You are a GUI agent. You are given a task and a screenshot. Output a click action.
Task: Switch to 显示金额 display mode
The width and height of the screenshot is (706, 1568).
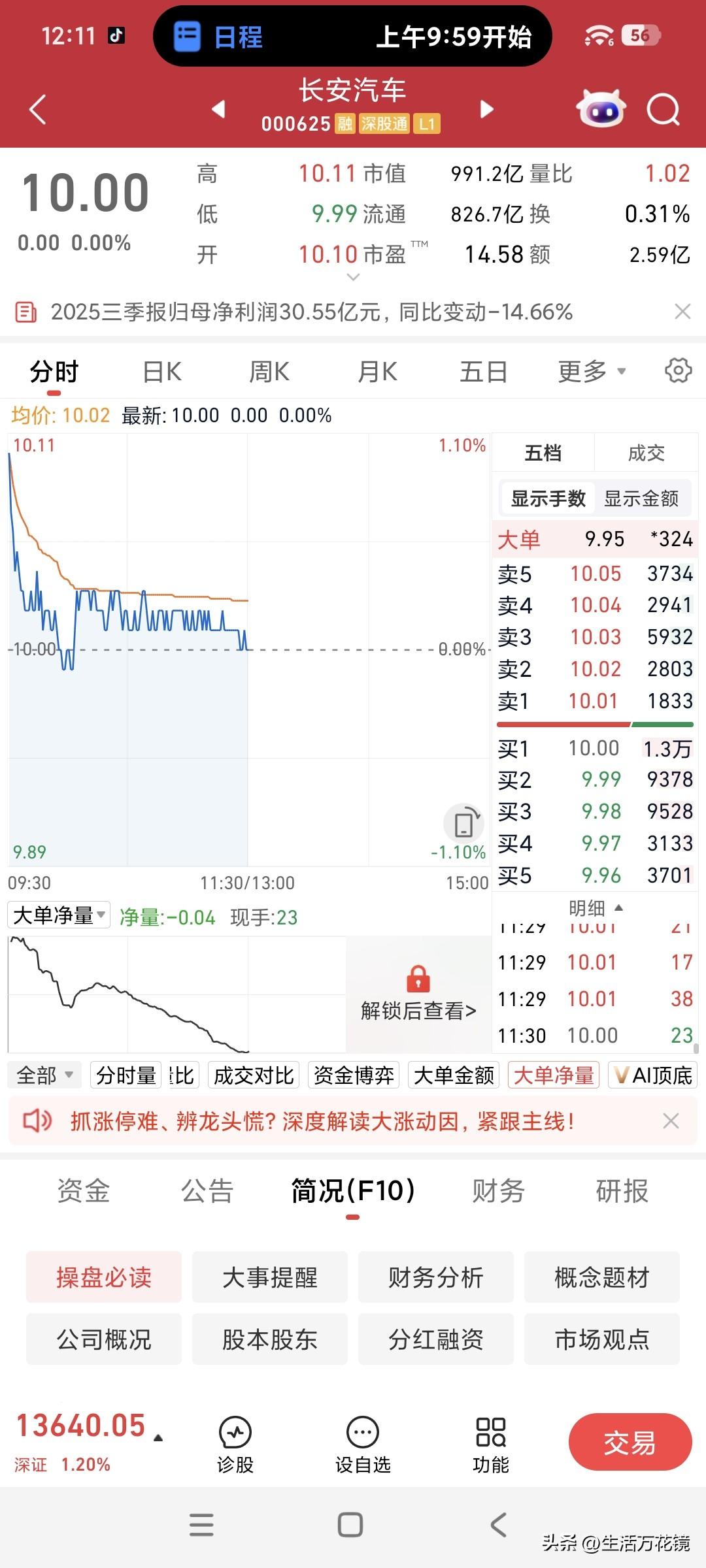(x=643, y=497)
